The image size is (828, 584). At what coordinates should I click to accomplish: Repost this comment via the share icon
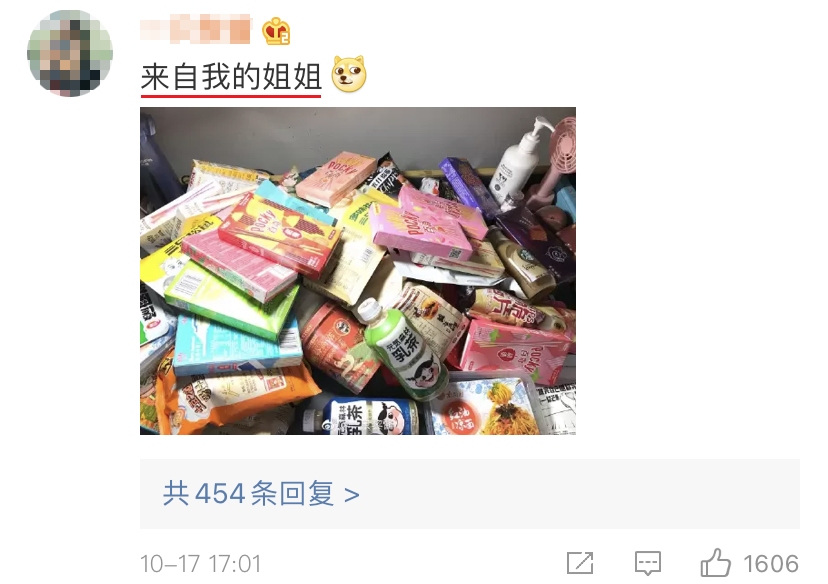tap(579, 563)
